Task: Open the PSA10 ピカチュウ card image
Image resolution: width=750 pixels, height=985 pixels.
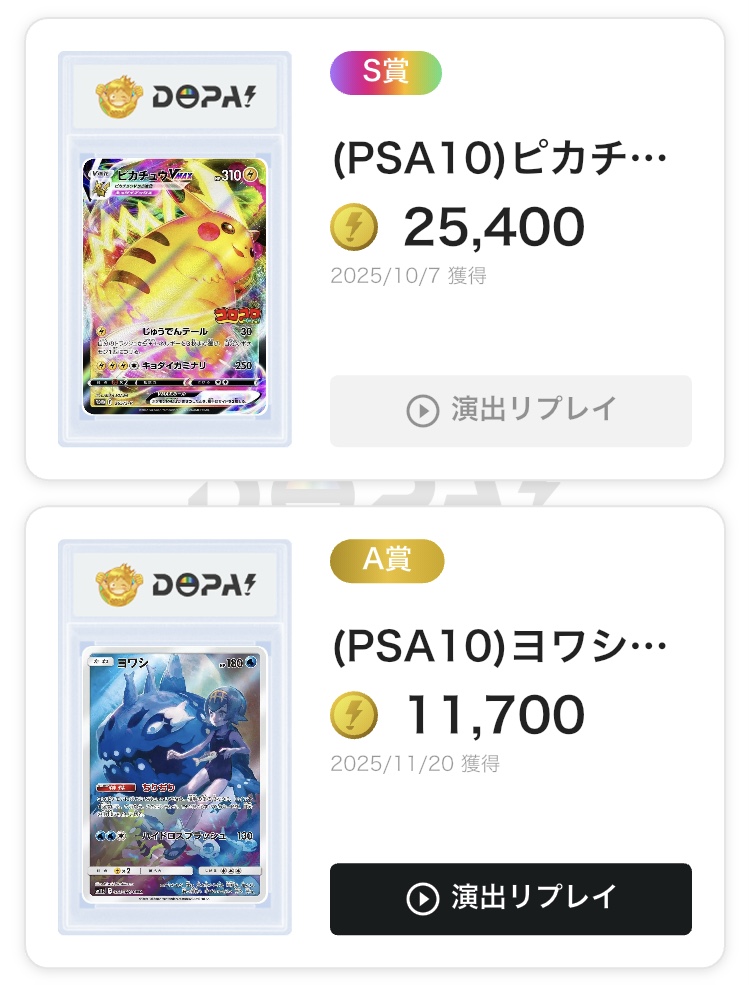Action: (174, 250)
